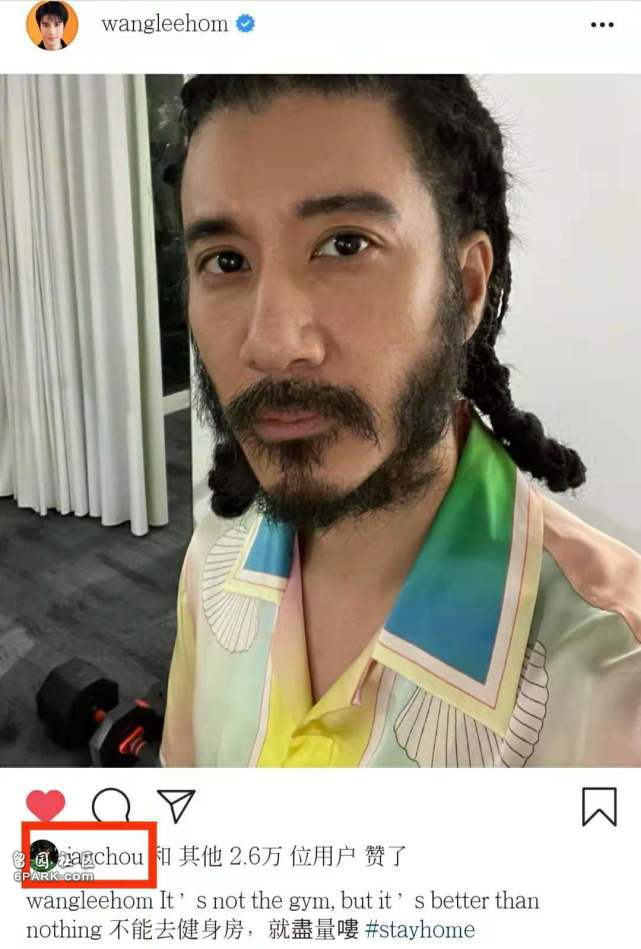Screen dimensions: 641x949
Task: Tap the red heart to unlike
Action: tap(45, 806)
